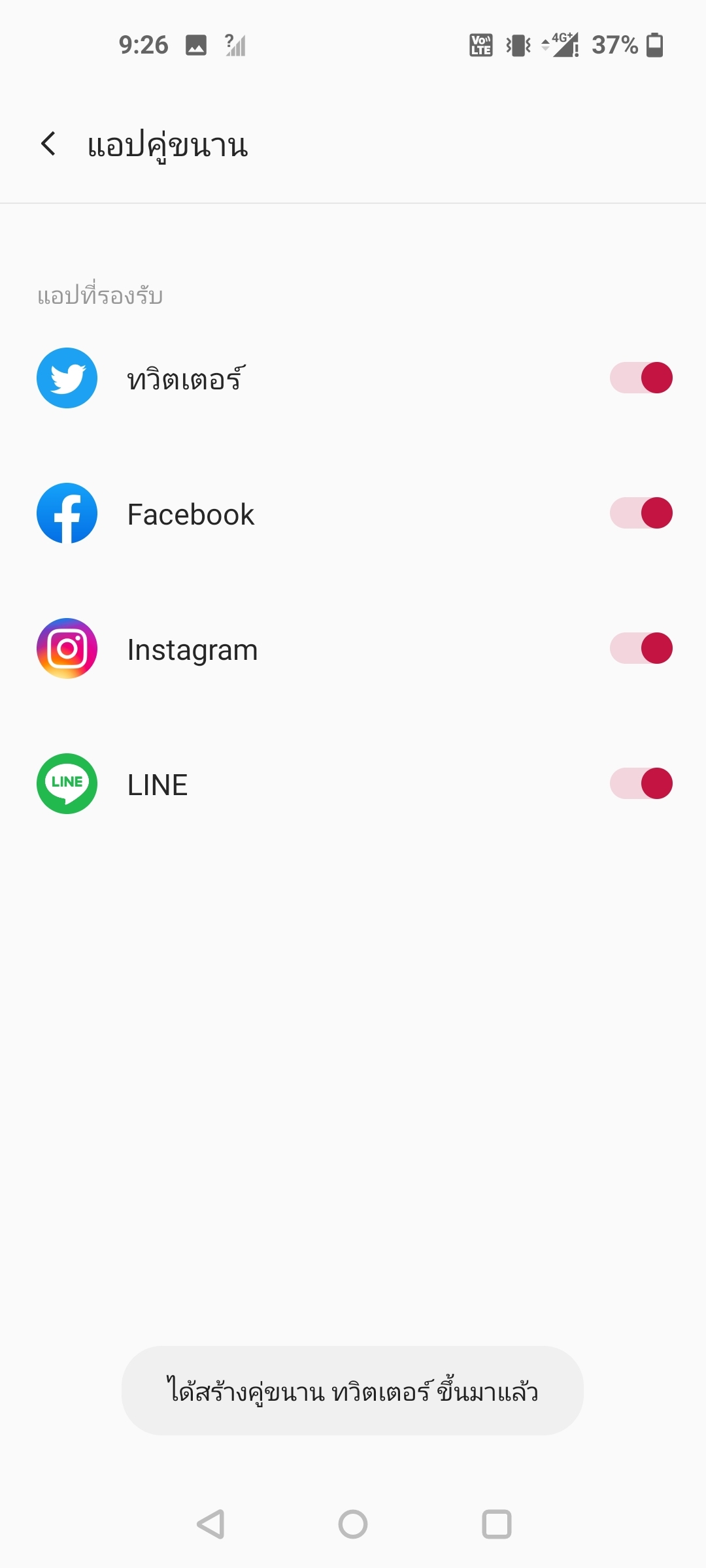Open recent apps from navigation bar

tap(496, 1524)
